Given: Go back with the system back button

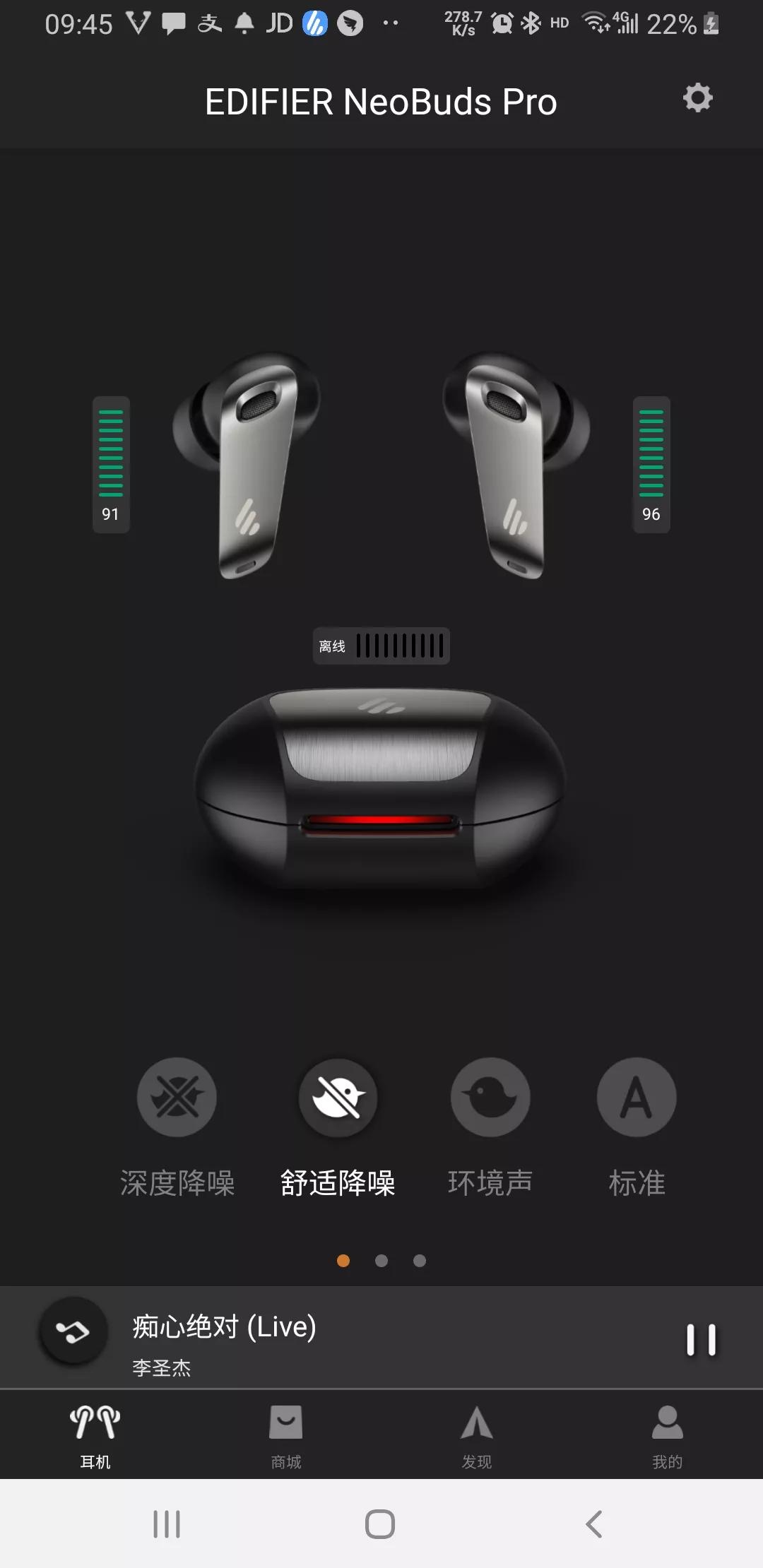Looking at the screenshot, I should click(594, 1524).
